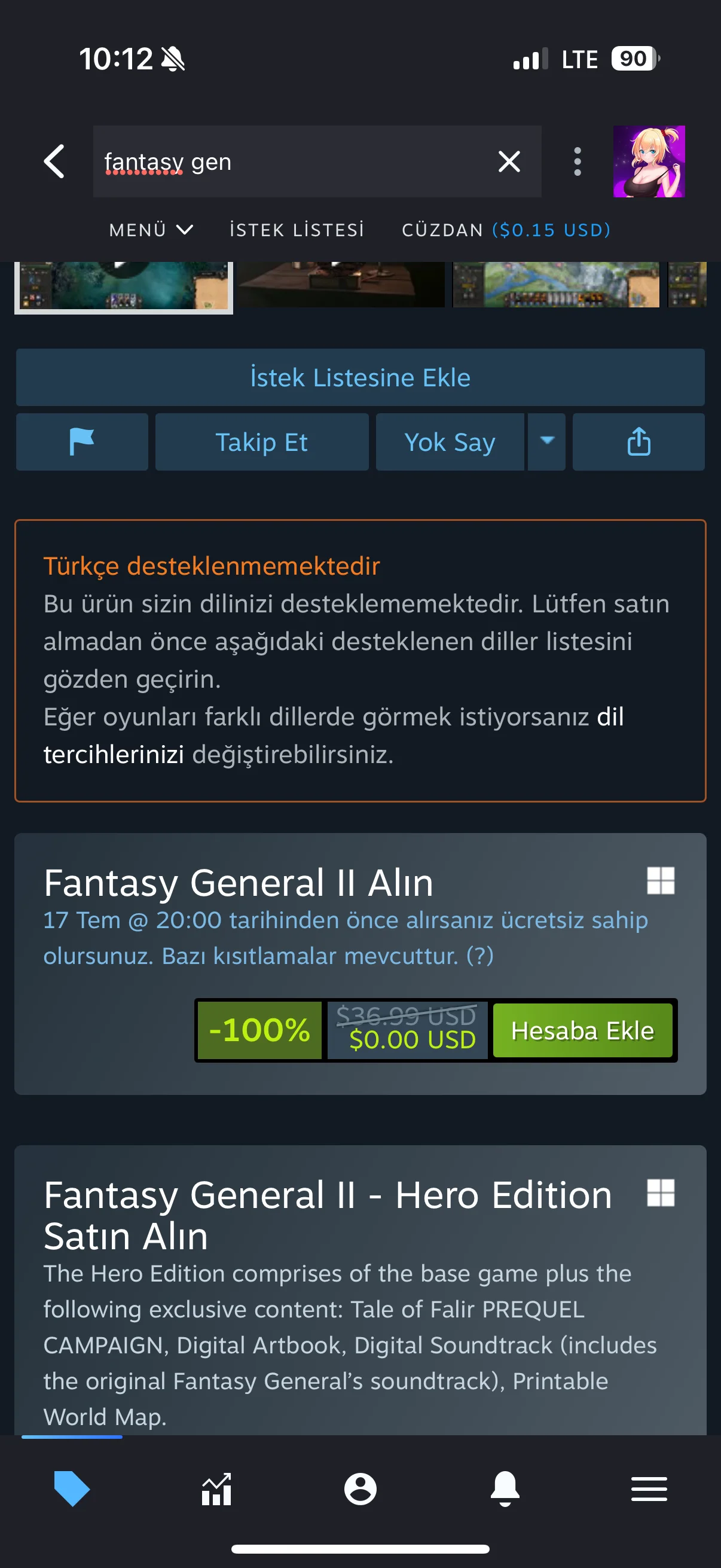Open the profile avatar
Image resolution: width=721 pixels, height=1568 pixels.
click(x=649, y=162)
